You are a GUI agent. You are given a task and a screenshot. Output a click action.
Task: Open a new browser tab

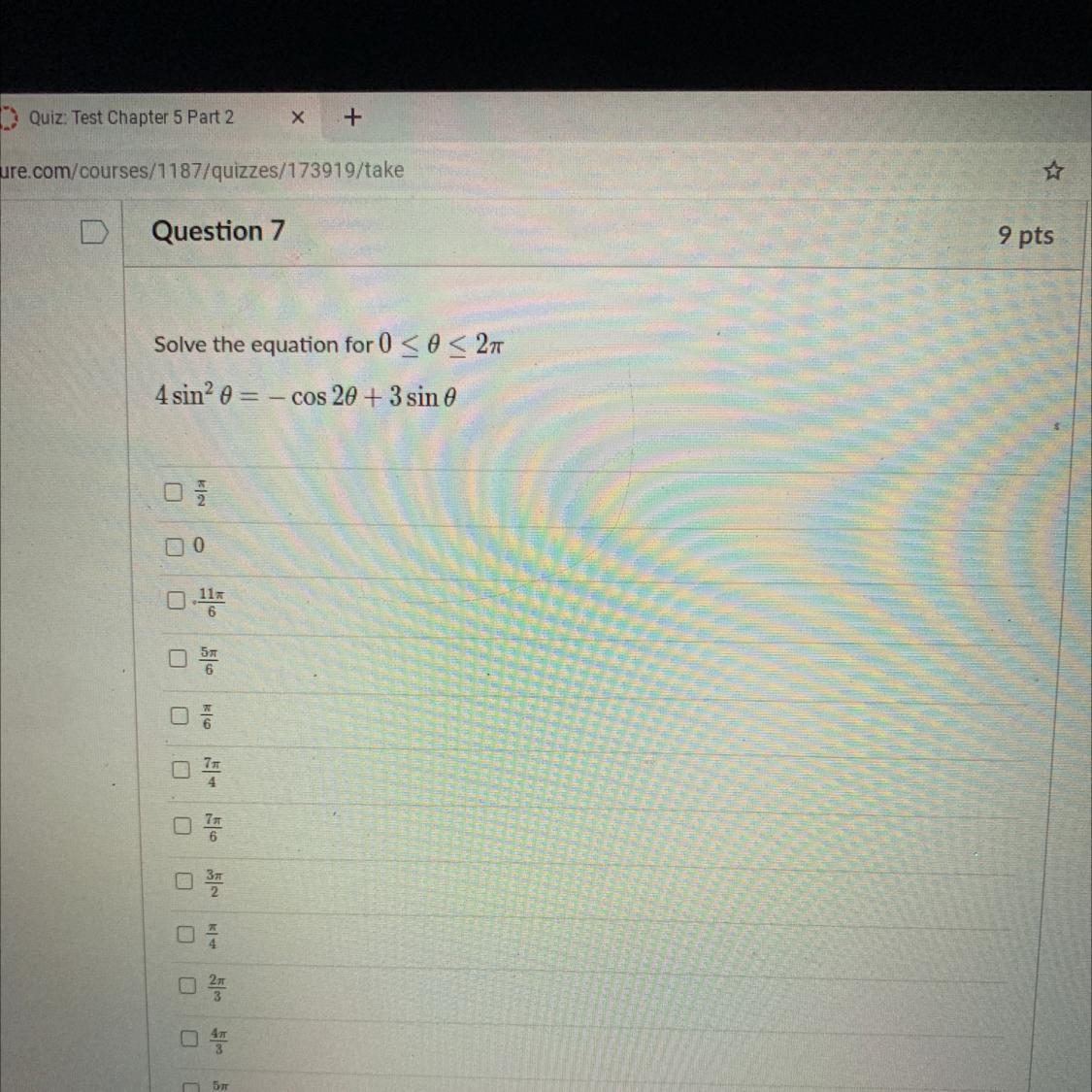pos(353,117)
